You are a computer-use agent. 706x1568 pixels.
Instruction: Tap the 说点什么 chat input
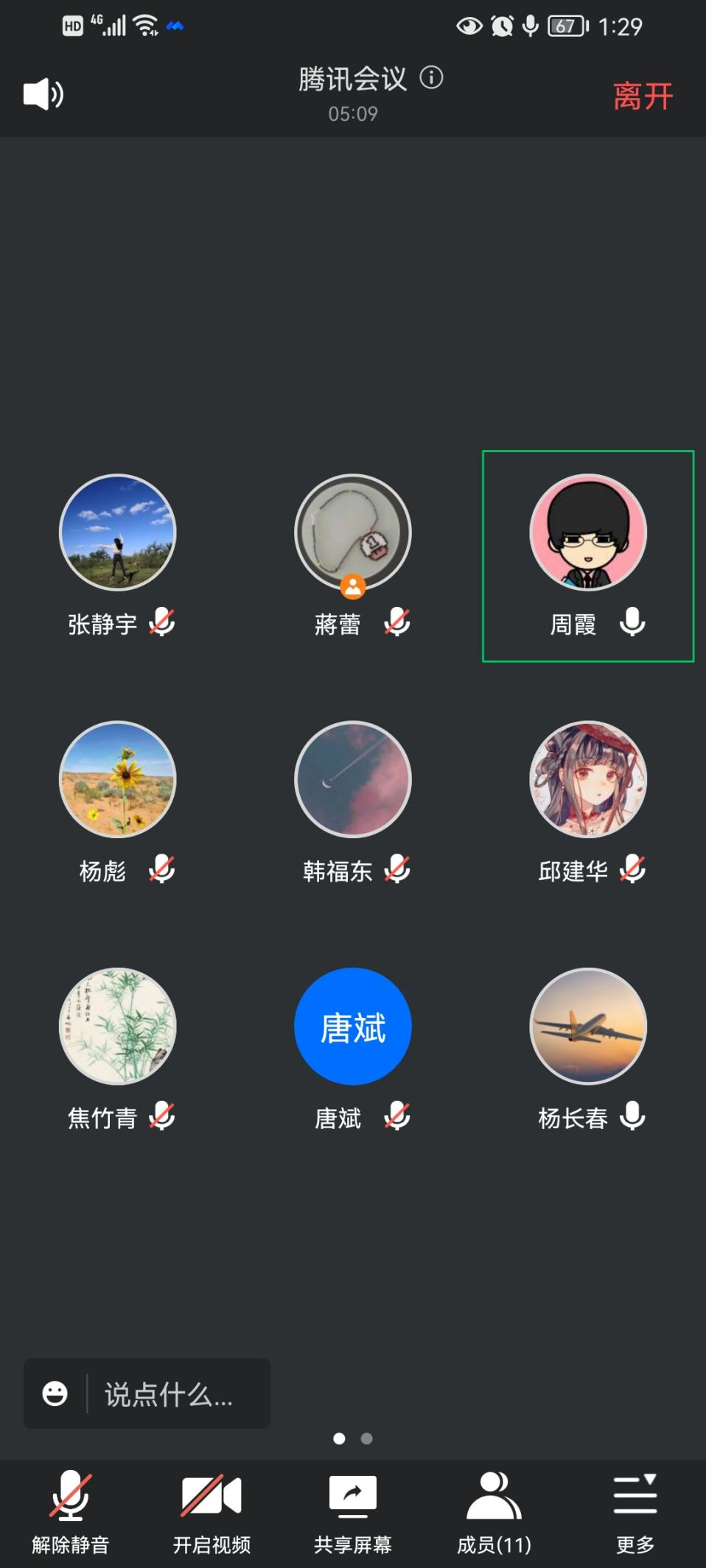(x=169, y=1393)
